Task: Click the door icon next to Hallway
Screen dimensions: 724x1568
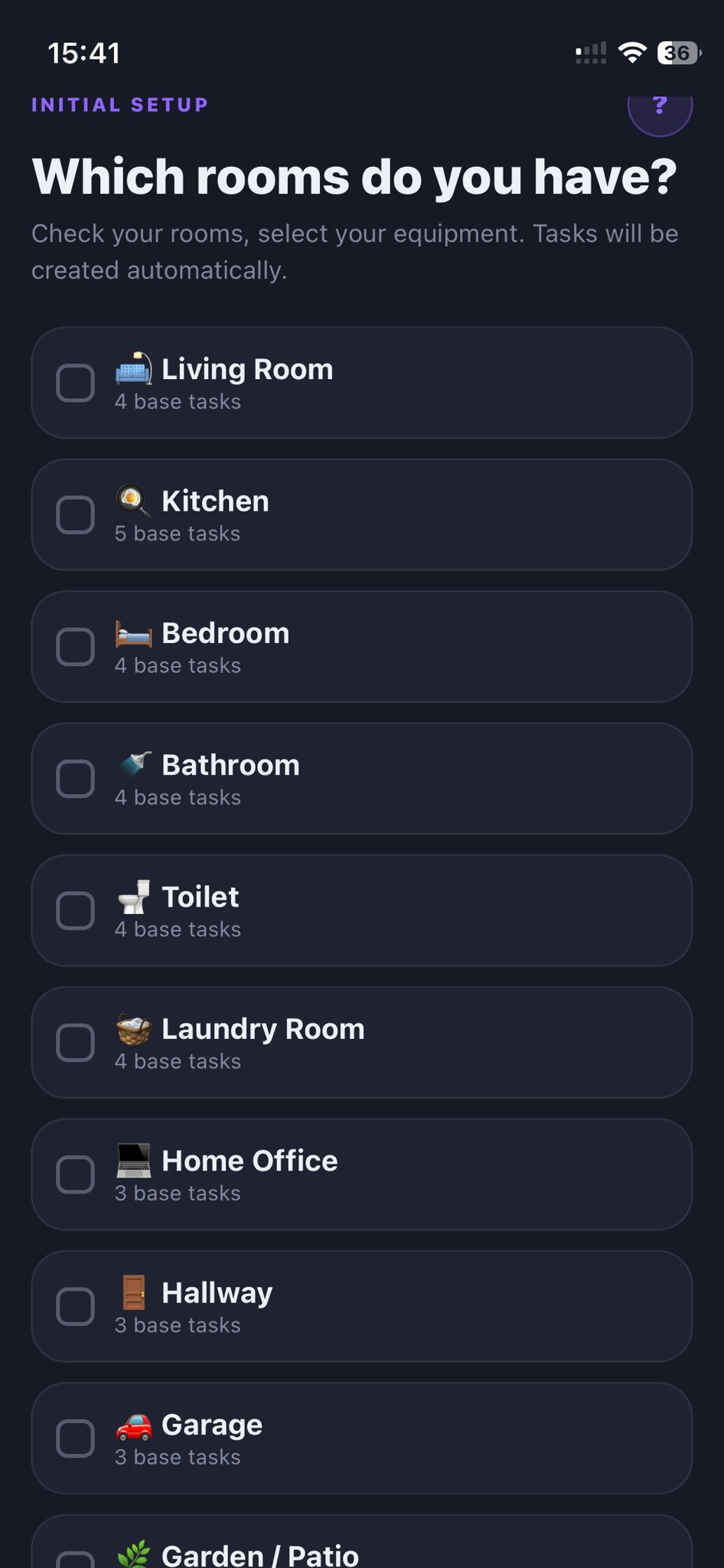Action: coord(134,1292)
